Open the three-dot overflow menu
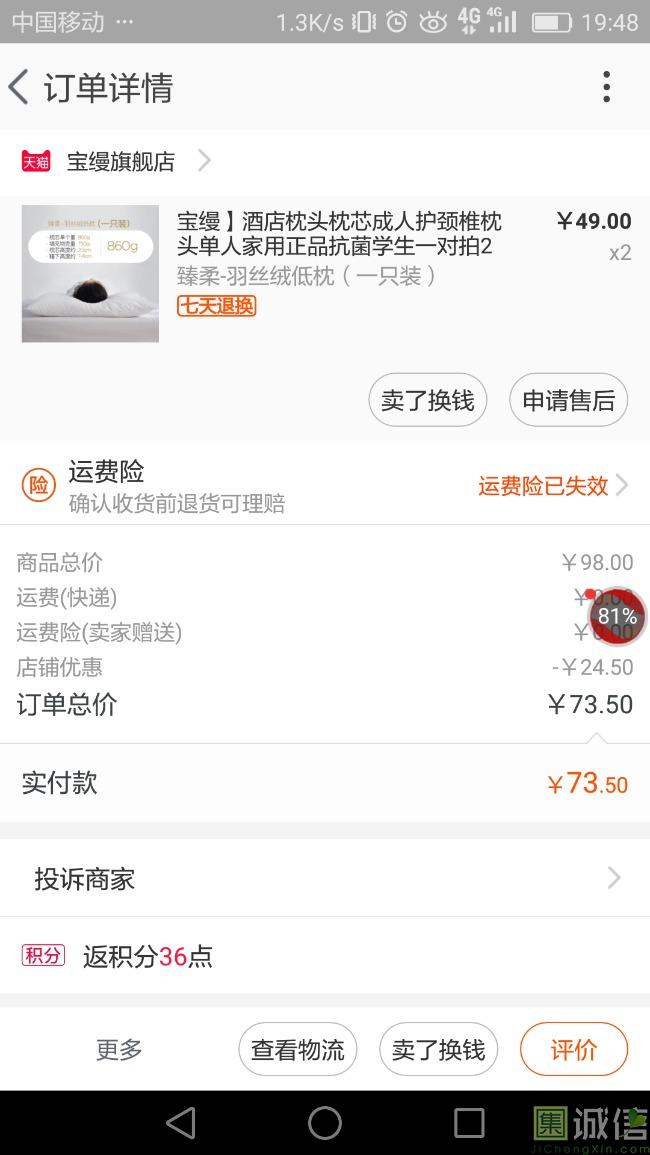Image resolution: width=650 pixels, height=1155 pixels. (606, 88)
